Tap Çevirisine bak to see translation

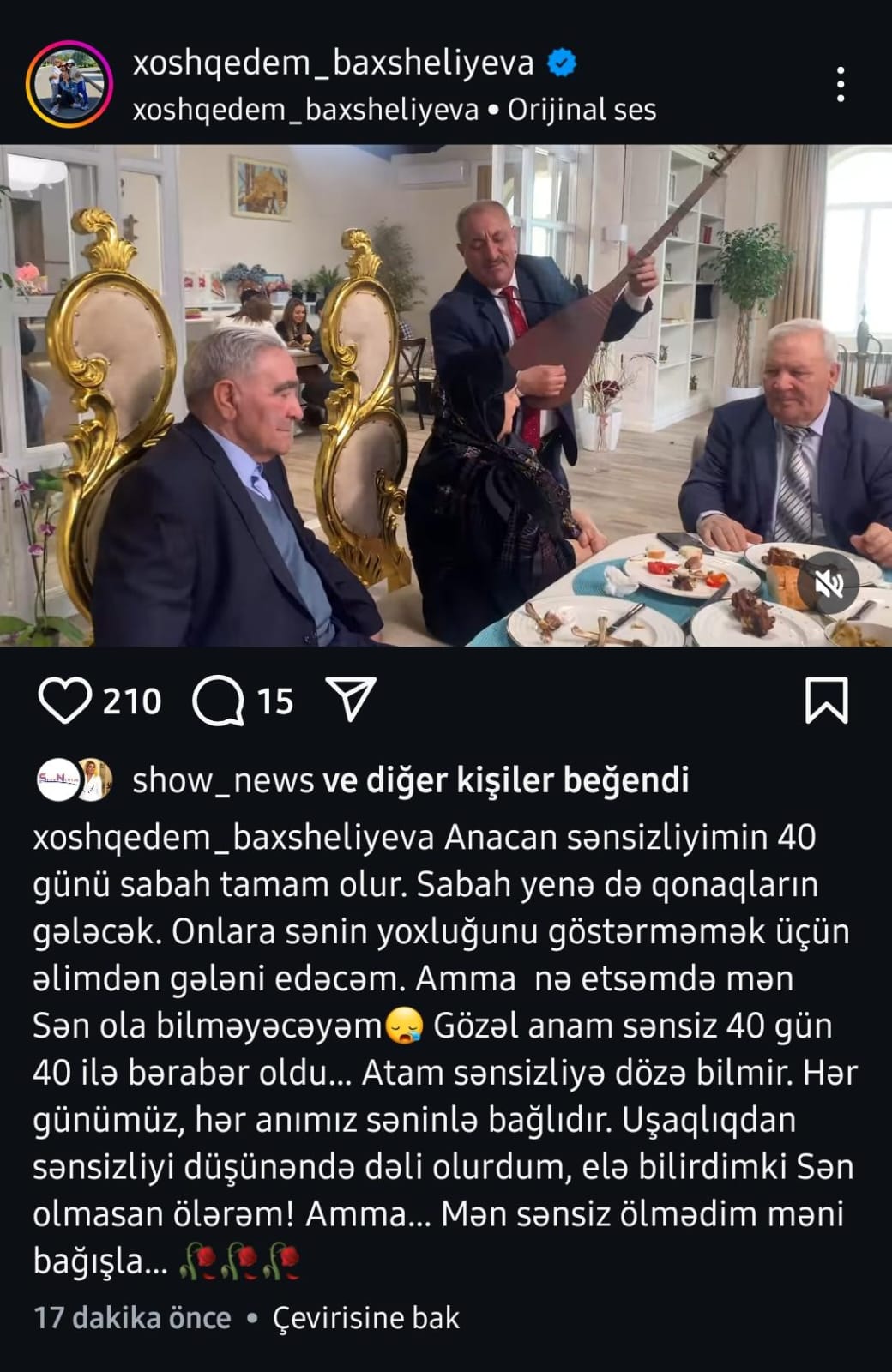click(x=366, y=1318)
